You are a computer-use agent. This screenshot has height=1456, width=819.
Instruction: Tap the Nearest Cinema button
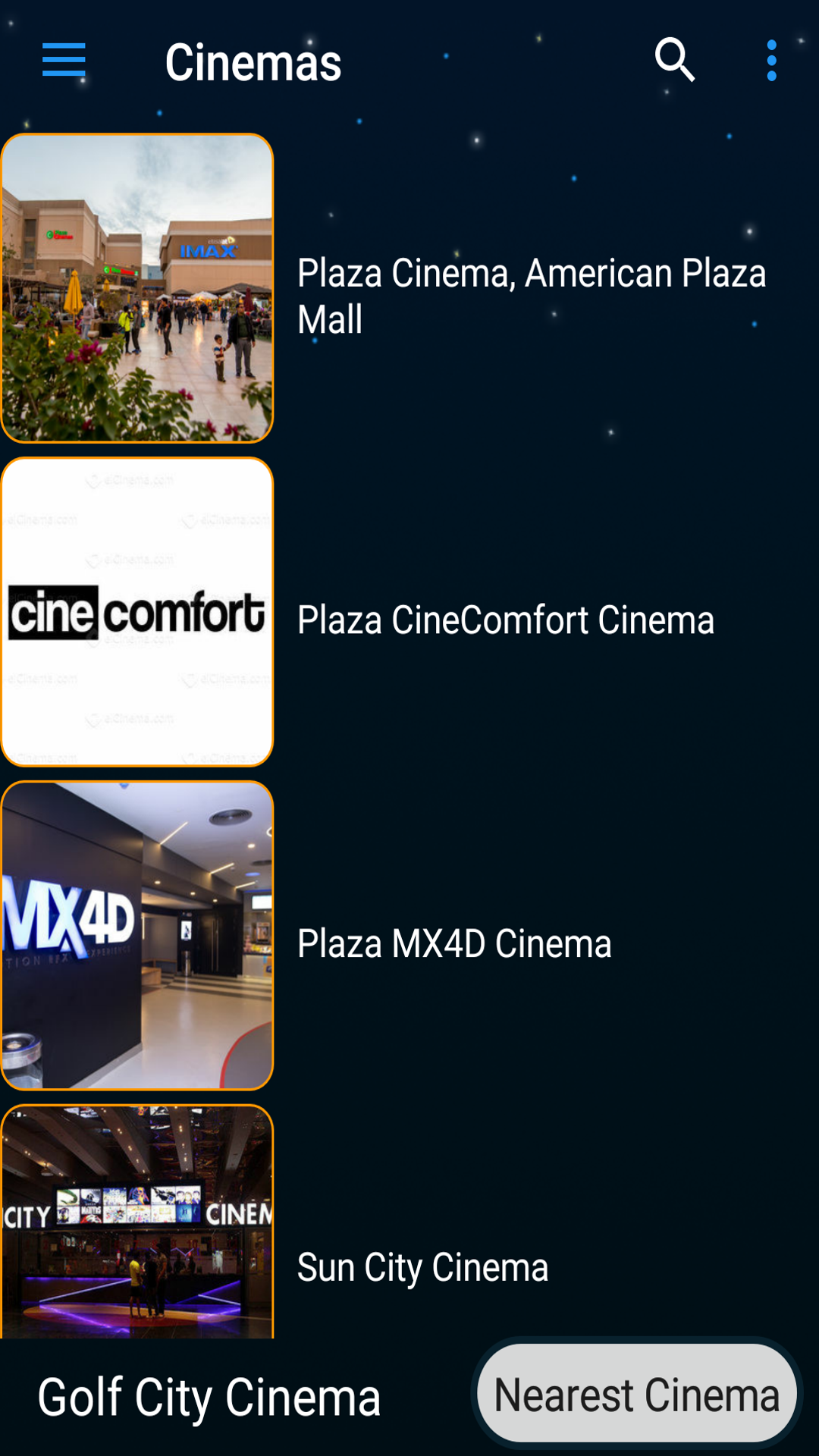637,1395
